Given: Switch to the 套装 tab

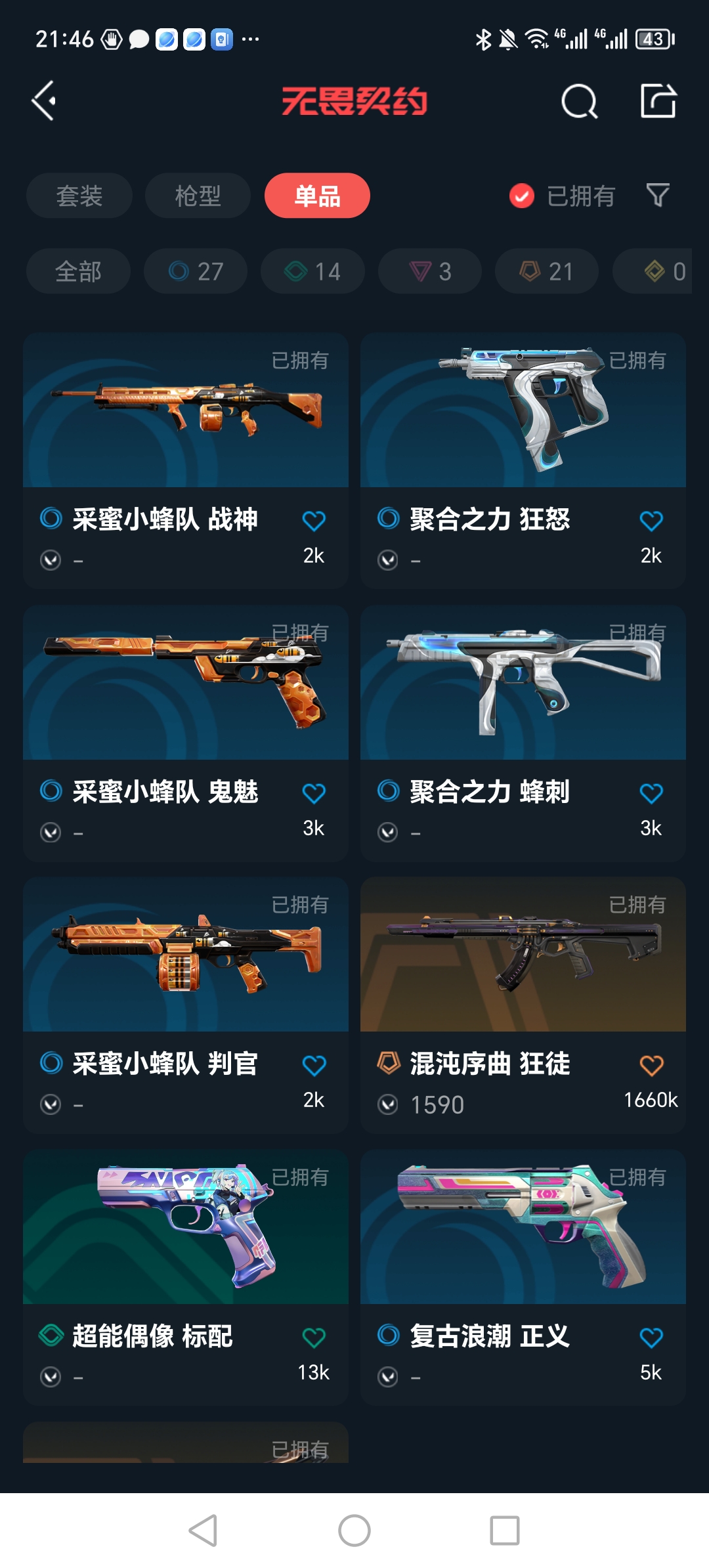Looking at the screenshot, I should (79, 195).
